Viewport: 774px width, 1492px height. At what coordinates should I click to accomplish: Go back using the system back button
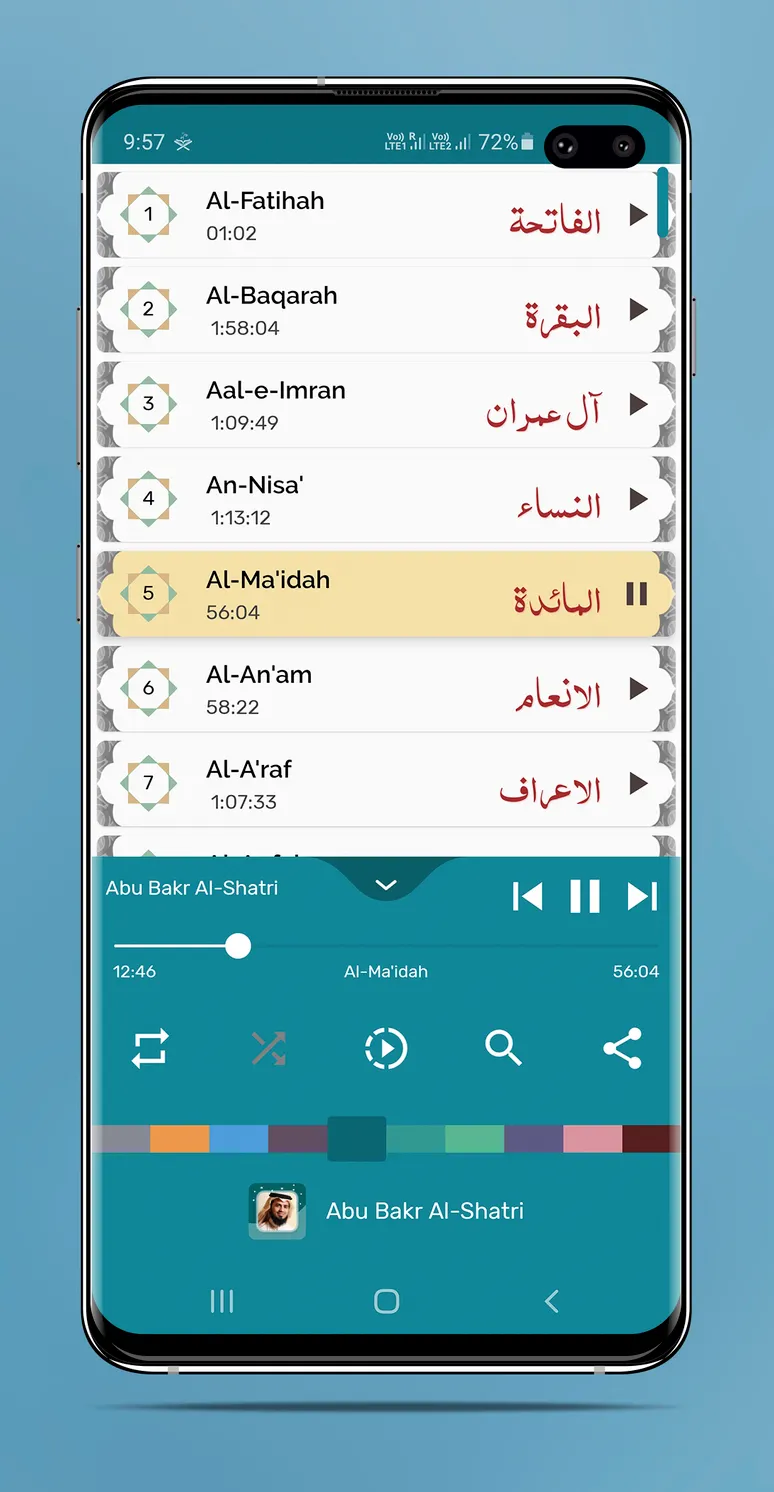pyautogui.click(x=551, y=1300)
